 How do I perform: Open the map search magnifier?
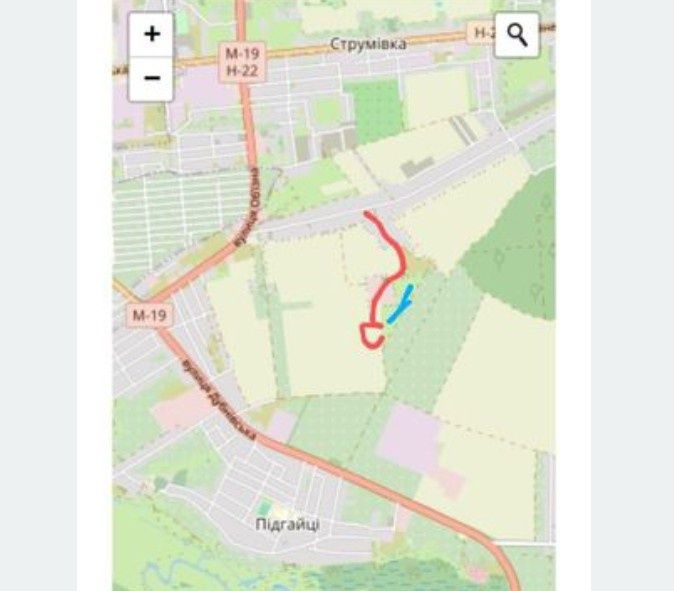pos(517,35)
